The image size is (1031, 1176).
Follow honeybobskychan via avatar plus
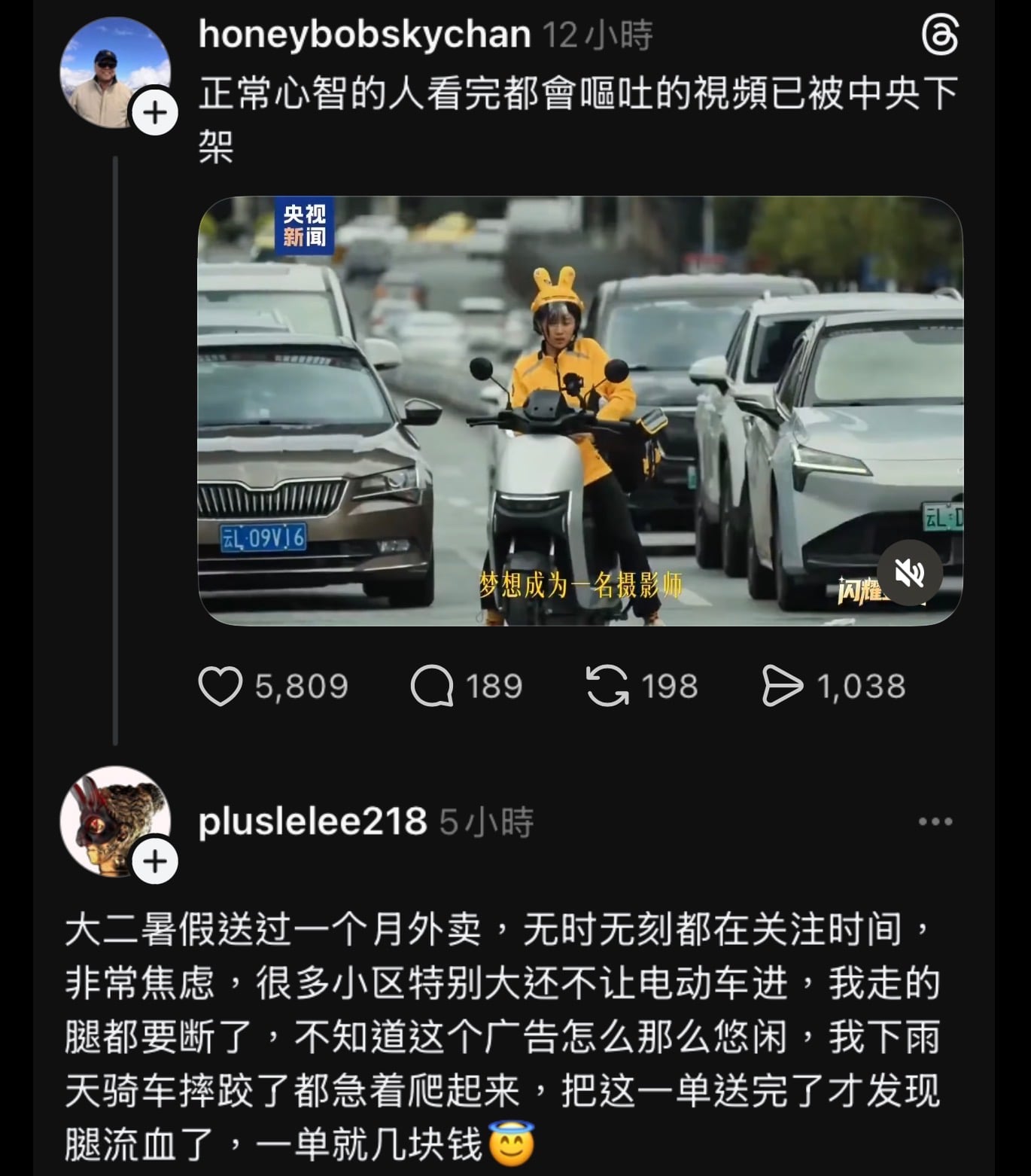(155, 114)
